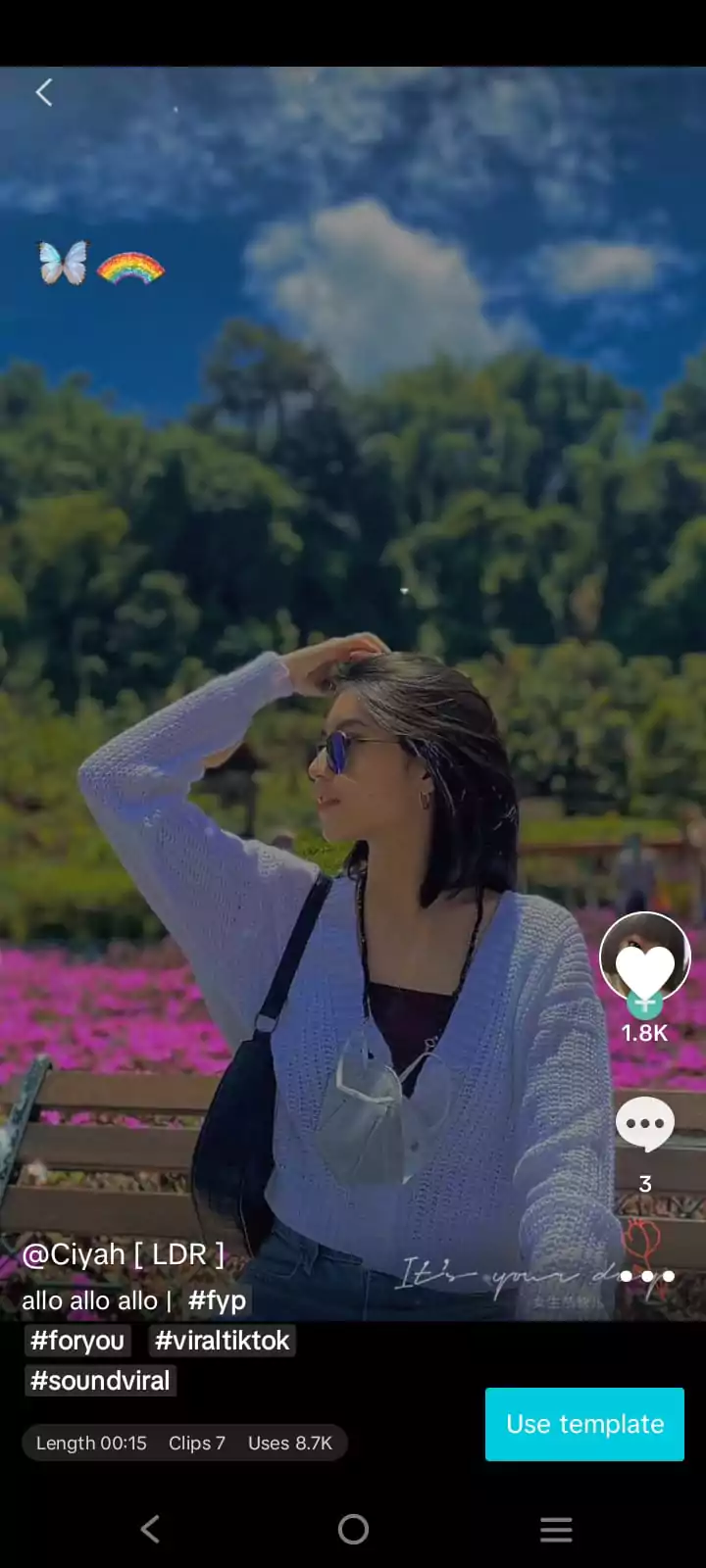This screenshot has height=1568, width=706.
Task: Open creator @Ciyah [ LDR ] profile
Action: pyautogui.click(x=123, y=1254)
